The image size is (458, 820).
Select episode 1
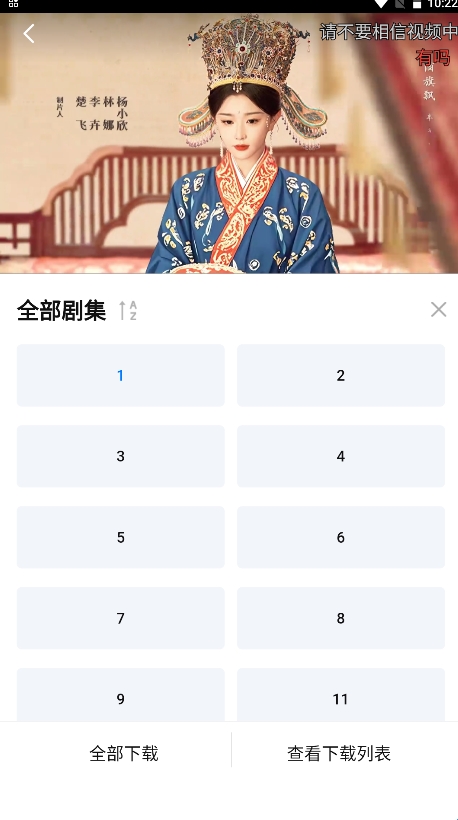point(121,375)
